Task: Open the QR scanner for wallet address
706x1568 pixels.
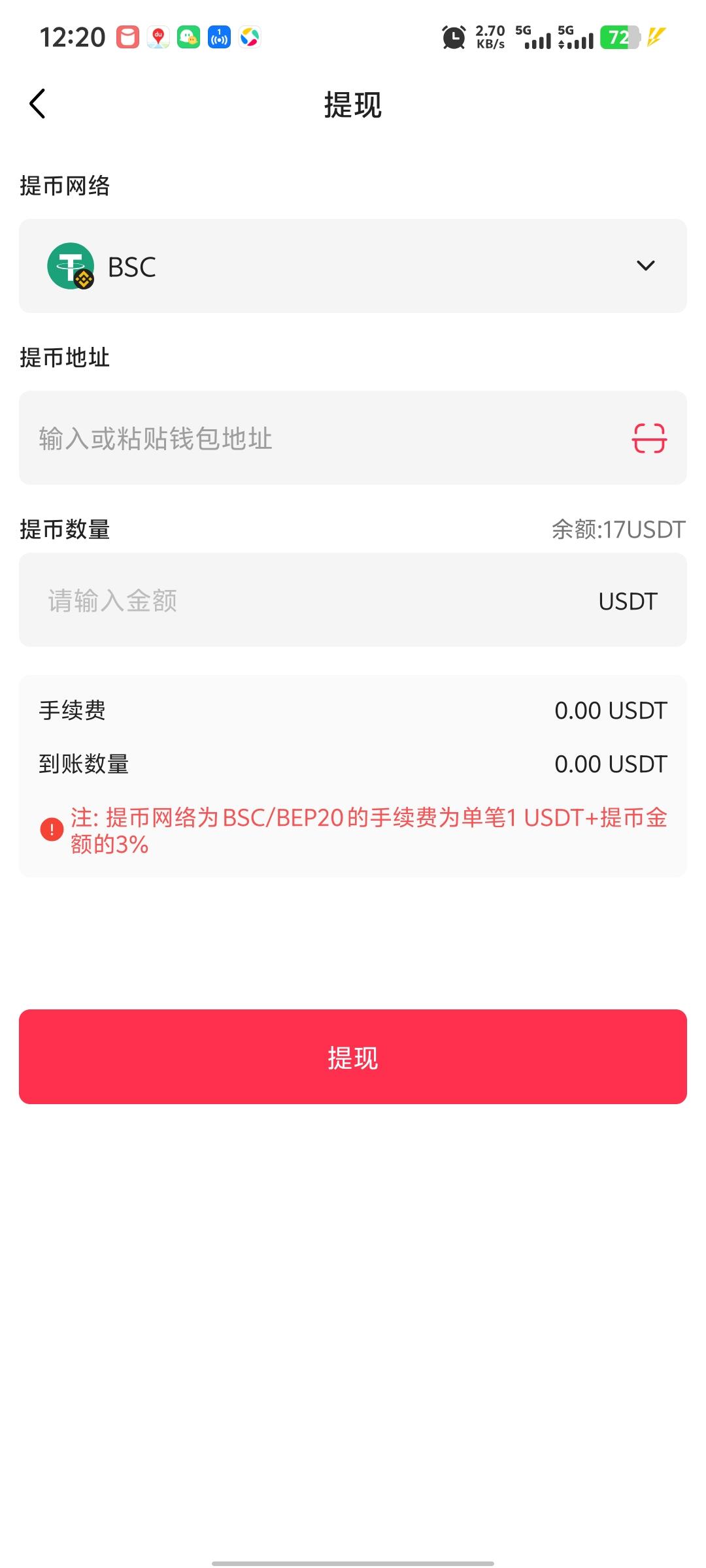Action: click(x=649, y=438)
